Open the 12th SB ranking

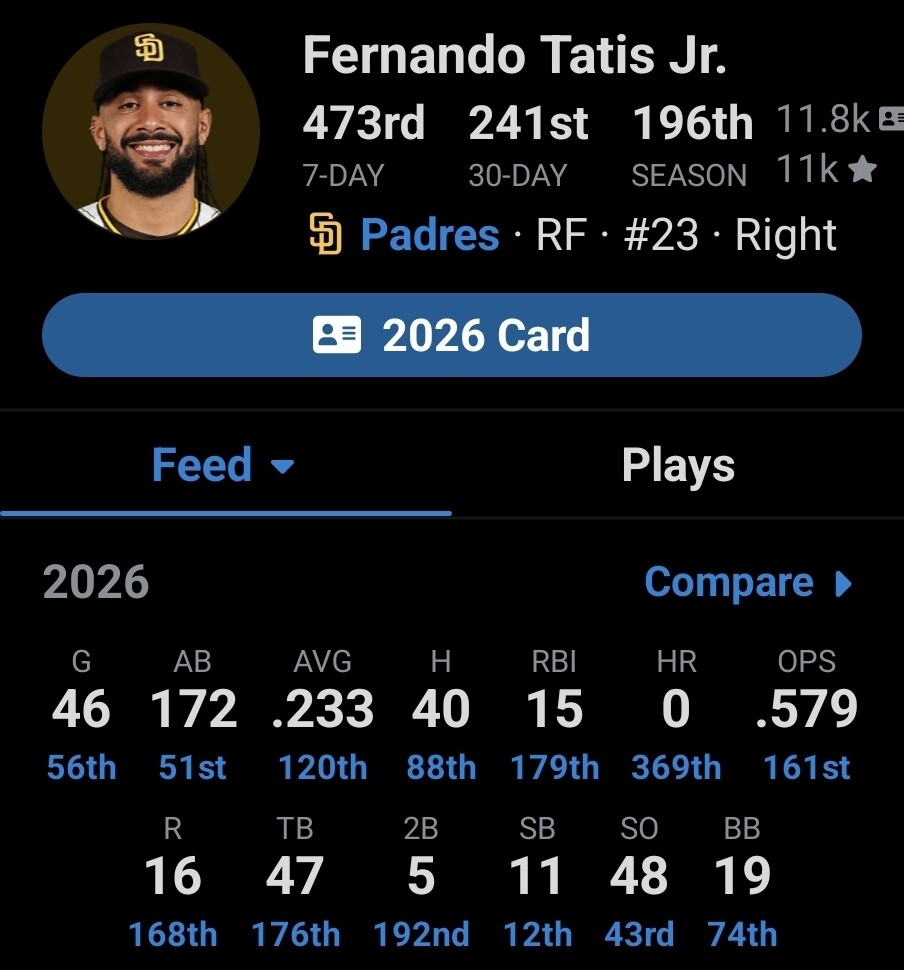tap(538, 934)
